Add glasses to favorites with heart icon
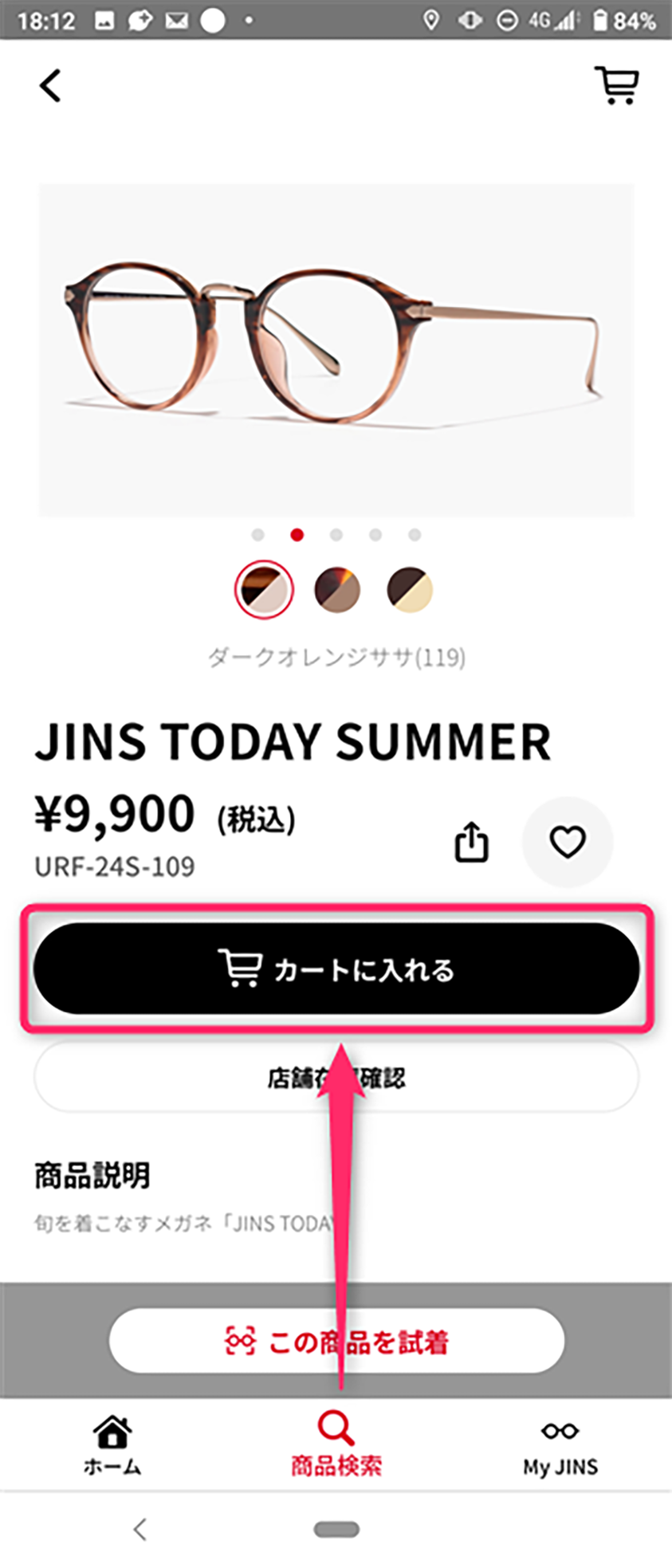Screen dimensions: 672x1568 [x=568, y=842]
